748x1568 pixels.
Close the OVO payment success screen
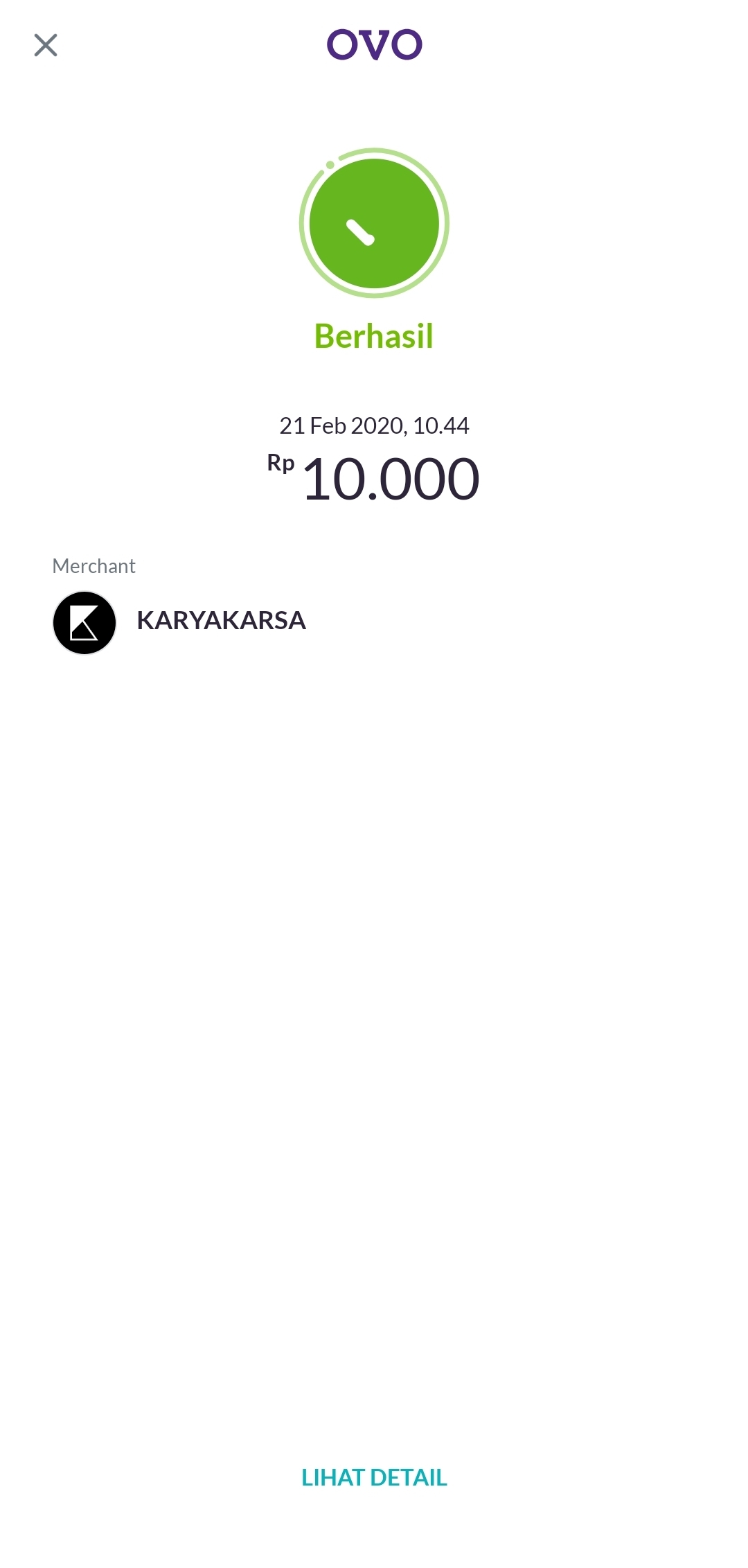(x=46, y=45)
